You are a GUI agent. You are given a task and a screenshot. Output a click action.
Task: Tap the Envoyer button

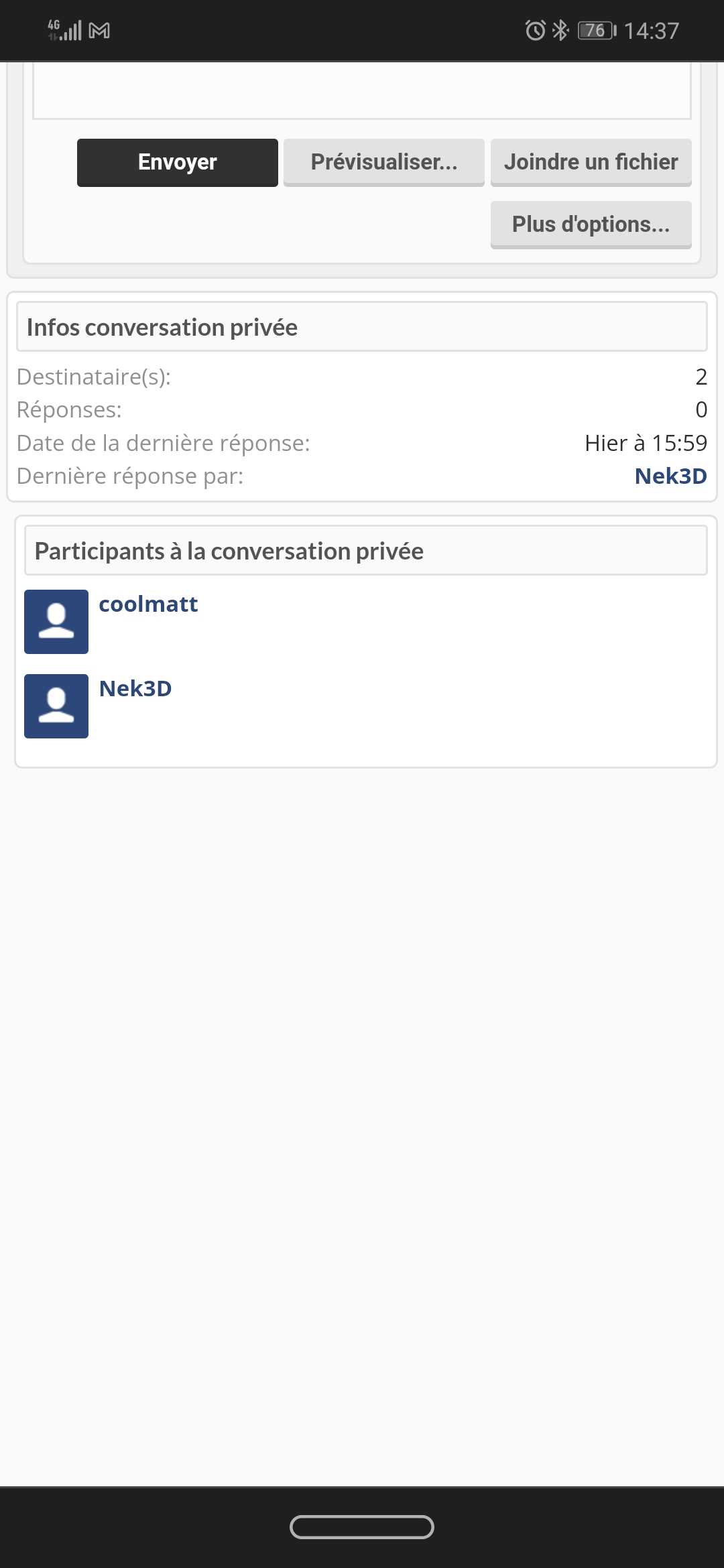coord(177,162)
